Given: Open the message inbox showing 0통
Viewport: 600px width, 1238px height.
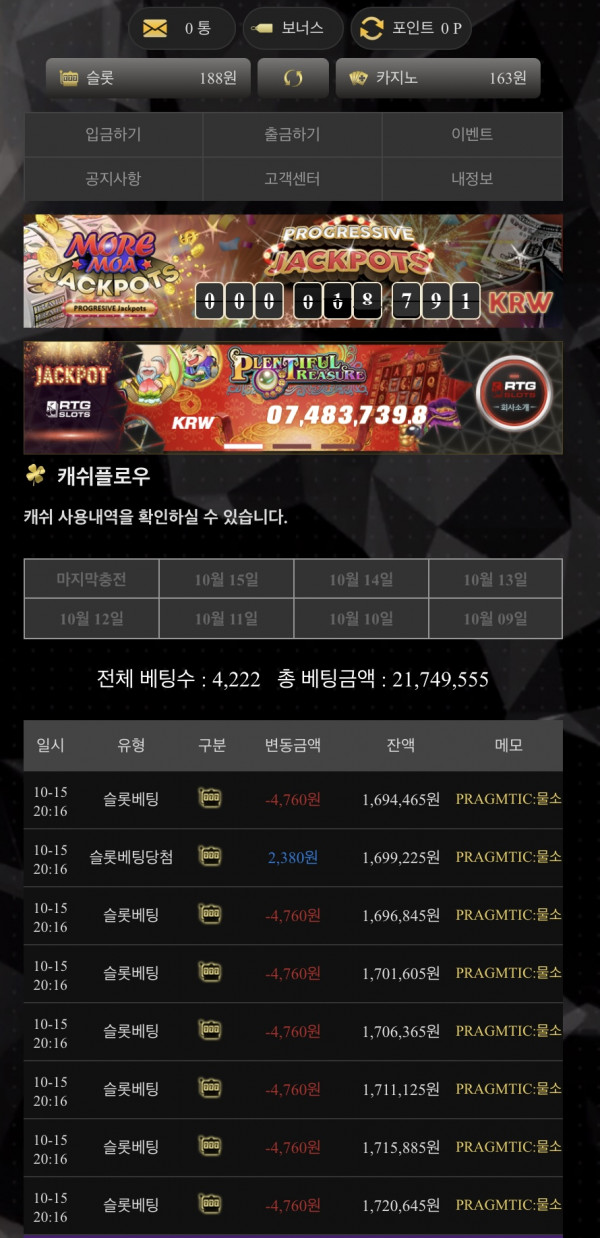Looking at the screenshot, I should coord(181,28).
